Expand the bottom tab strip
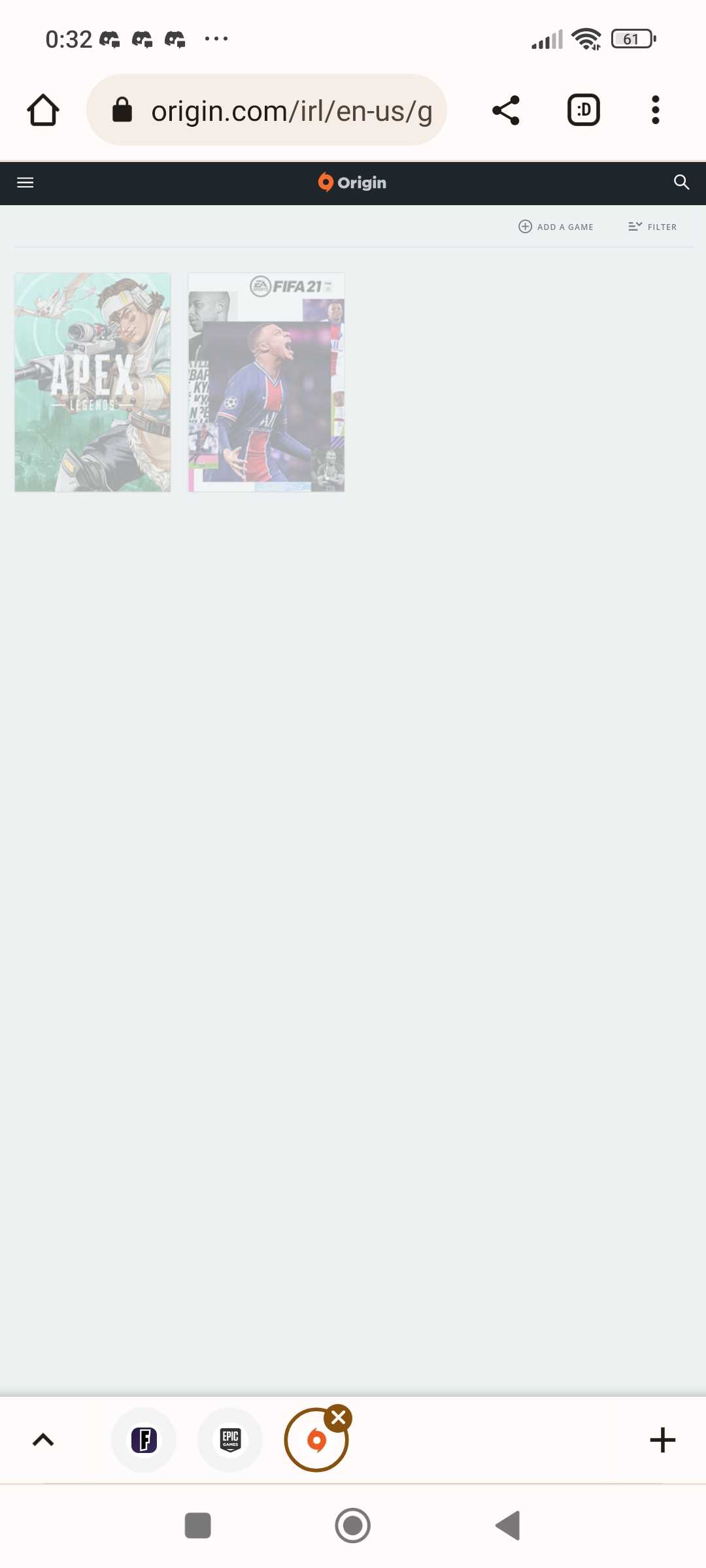Screen dimensions: 706x1568 43,1440
